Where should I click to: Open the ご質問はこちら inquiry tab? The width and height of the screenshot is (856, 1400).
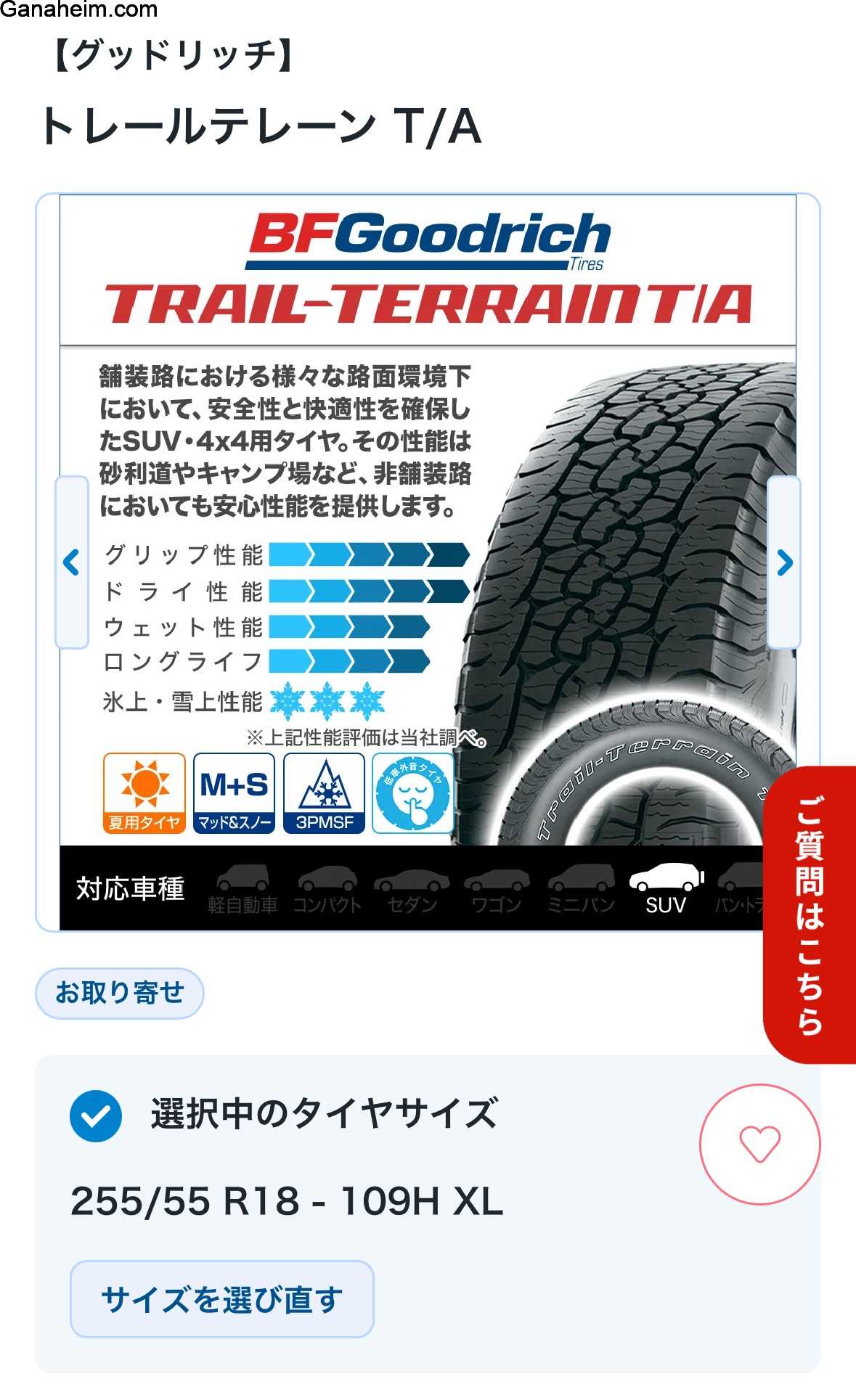tap(810, 914)
